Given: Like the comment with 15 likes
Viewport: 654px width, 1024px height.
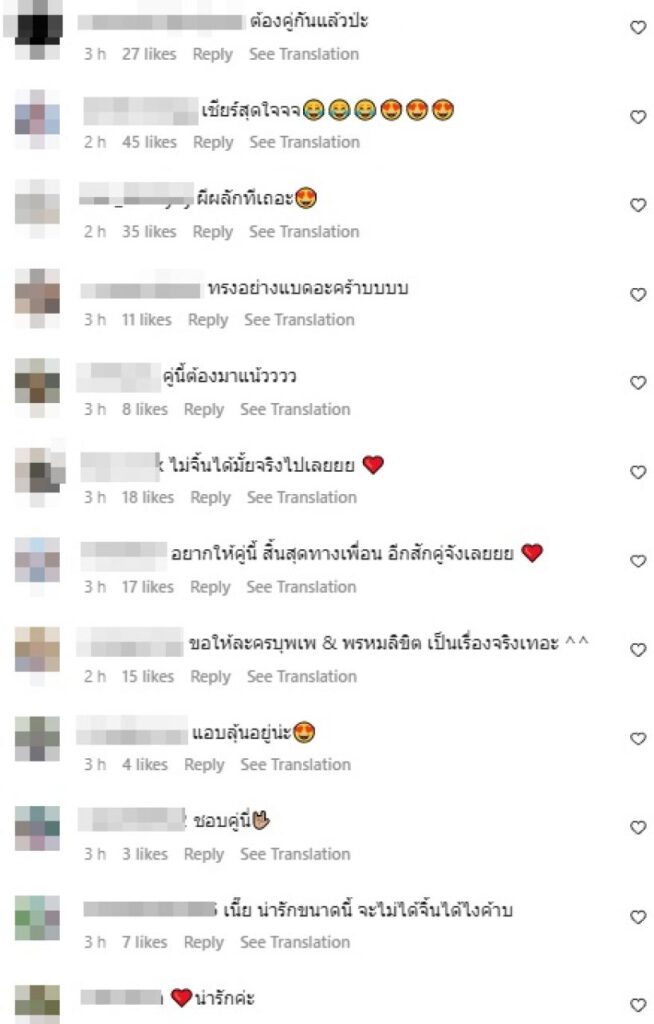Looking at the screenshot, I should tap(638, 650).
